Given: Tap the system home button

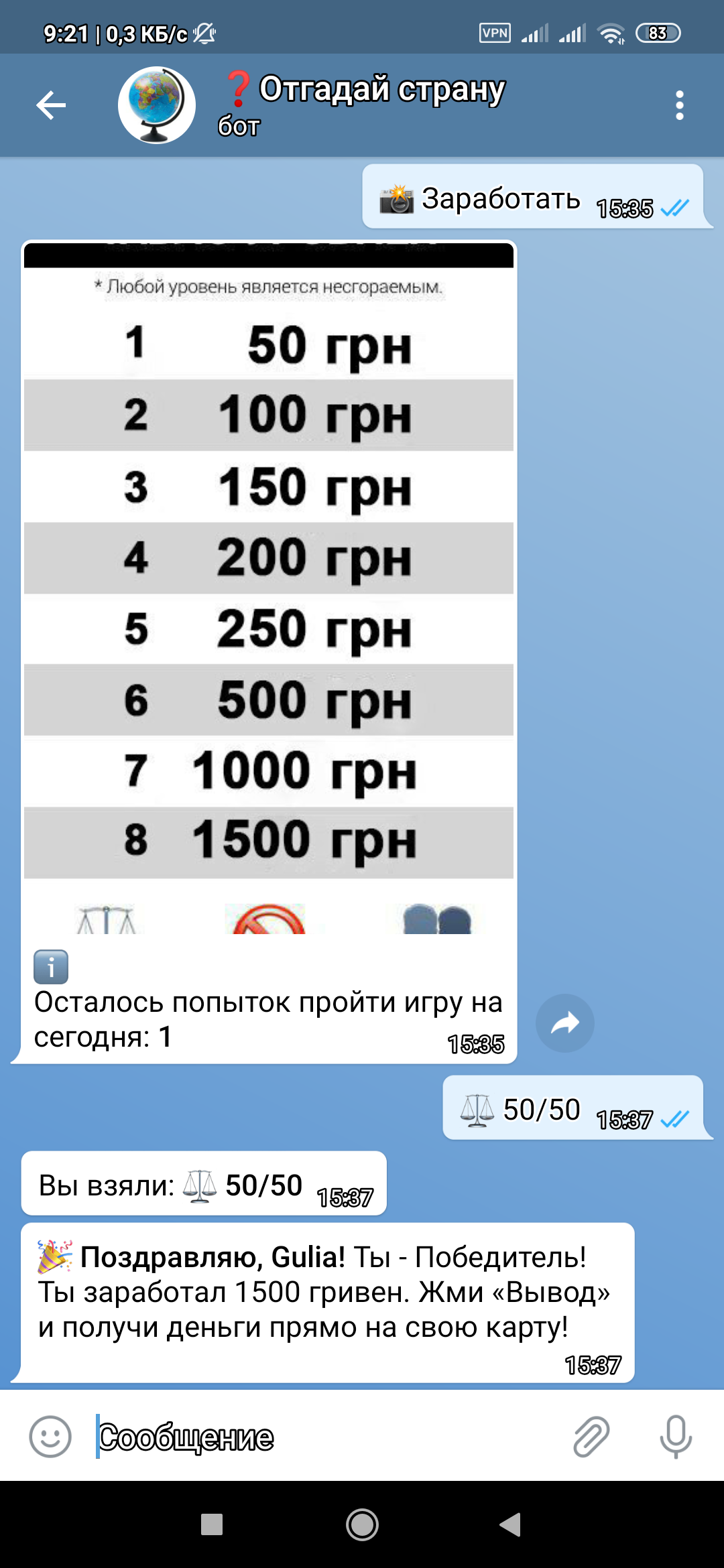Looking at the screenshot, I should pyautogui.click(x=362, y=1524).
